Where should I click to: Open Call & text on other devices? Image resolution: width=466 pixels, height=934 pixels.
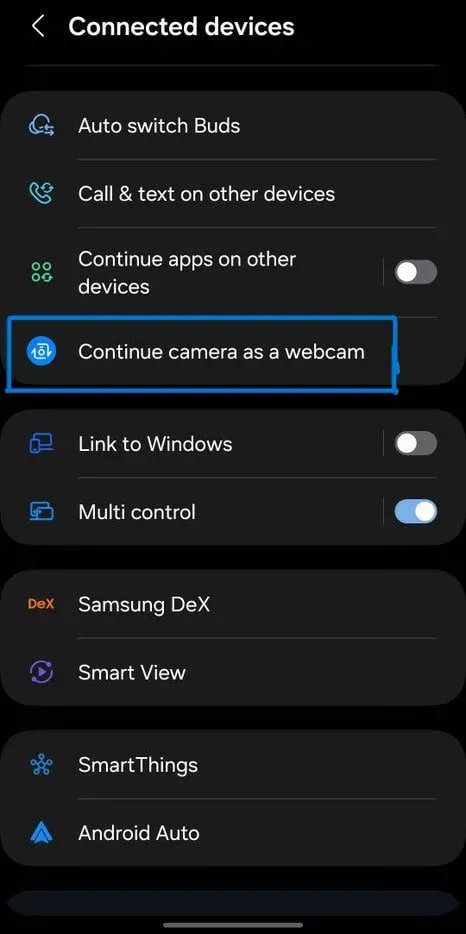tap(233, 194)
